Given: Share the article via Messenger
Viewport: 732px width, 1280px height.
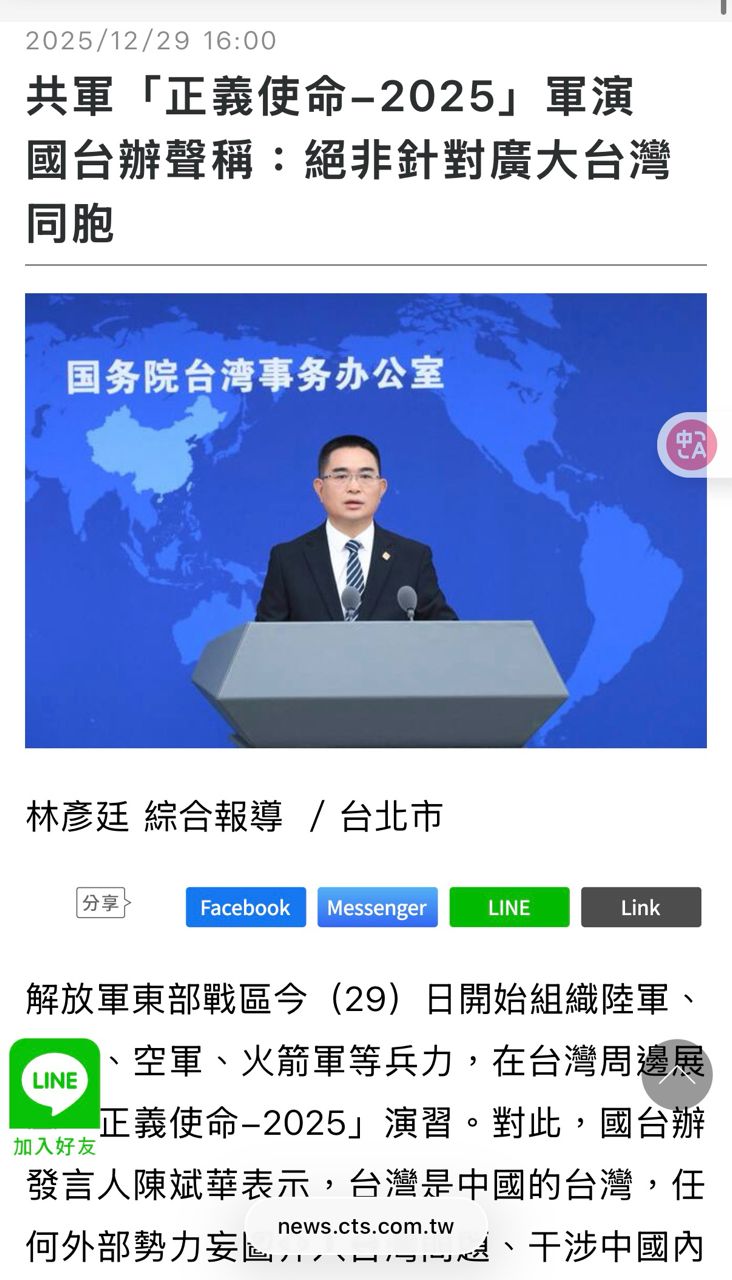Looking at the screenshot, I should click(x=377, y=907).
